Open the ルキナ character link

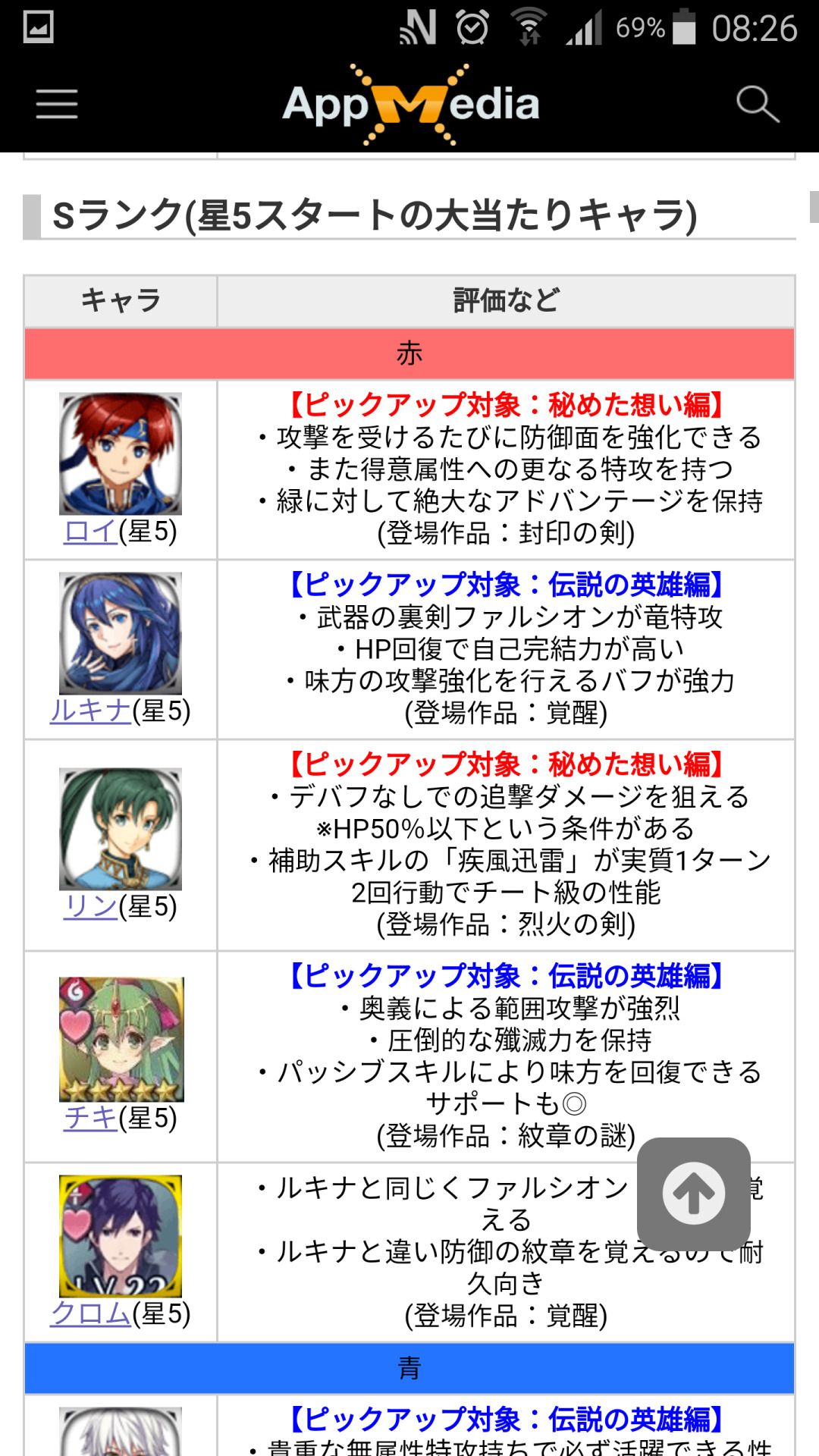91,711
